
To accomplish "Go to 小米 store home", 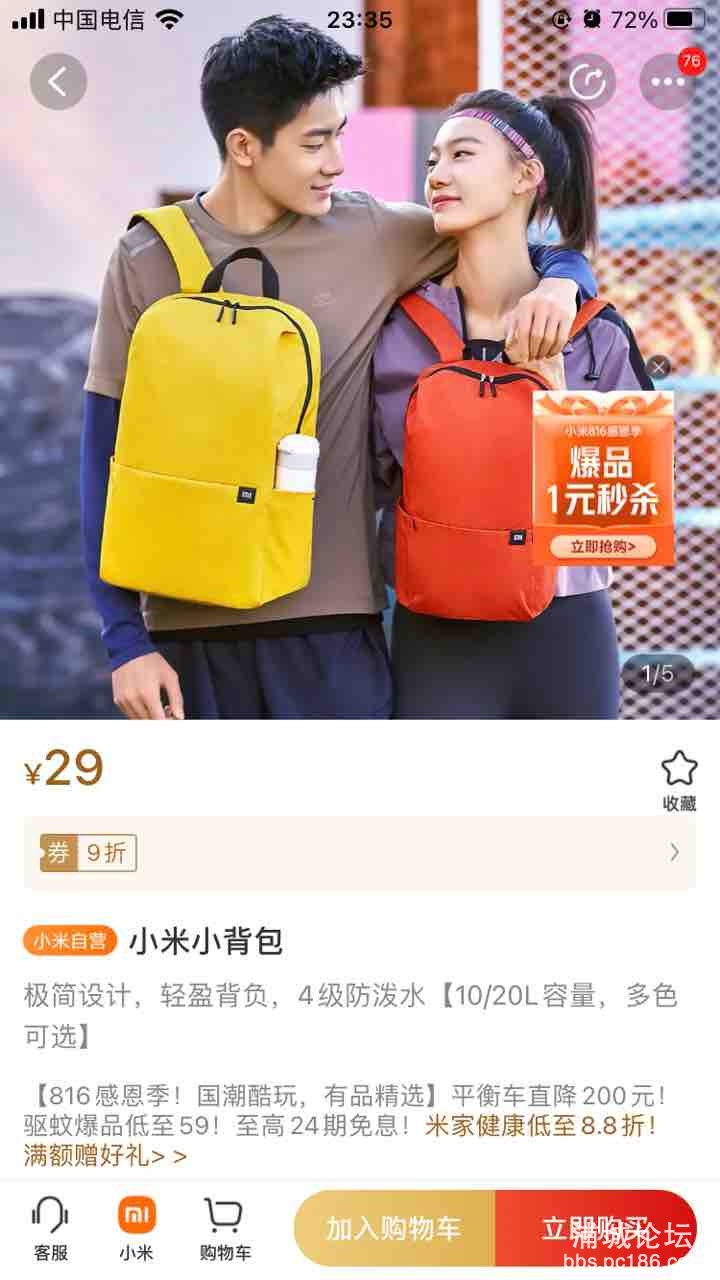I will click(x=137, y=1228).
